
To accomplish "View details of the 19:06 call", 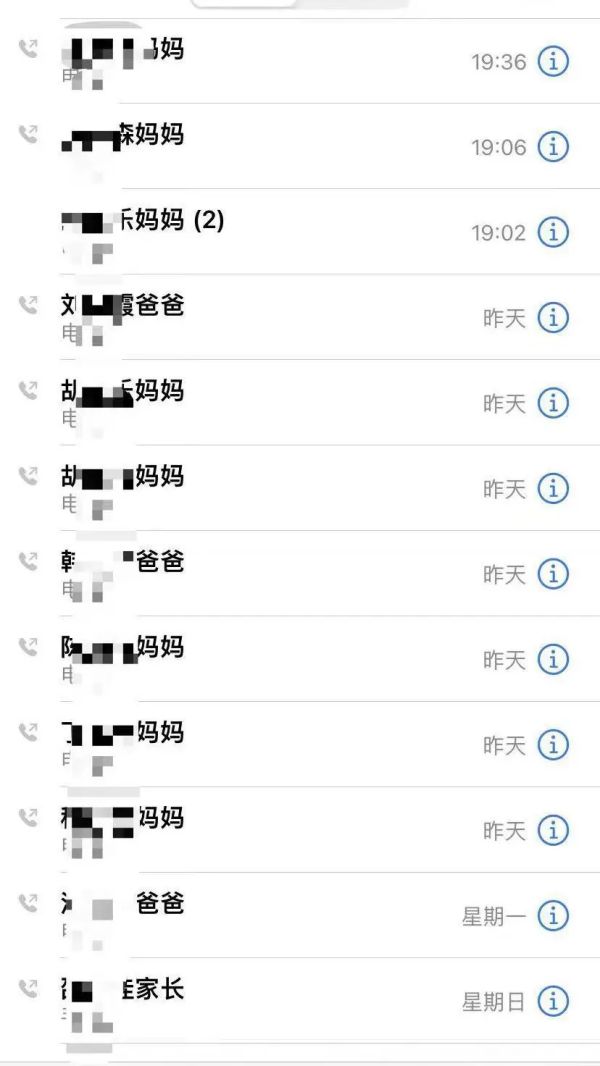I will click(552, 147).
